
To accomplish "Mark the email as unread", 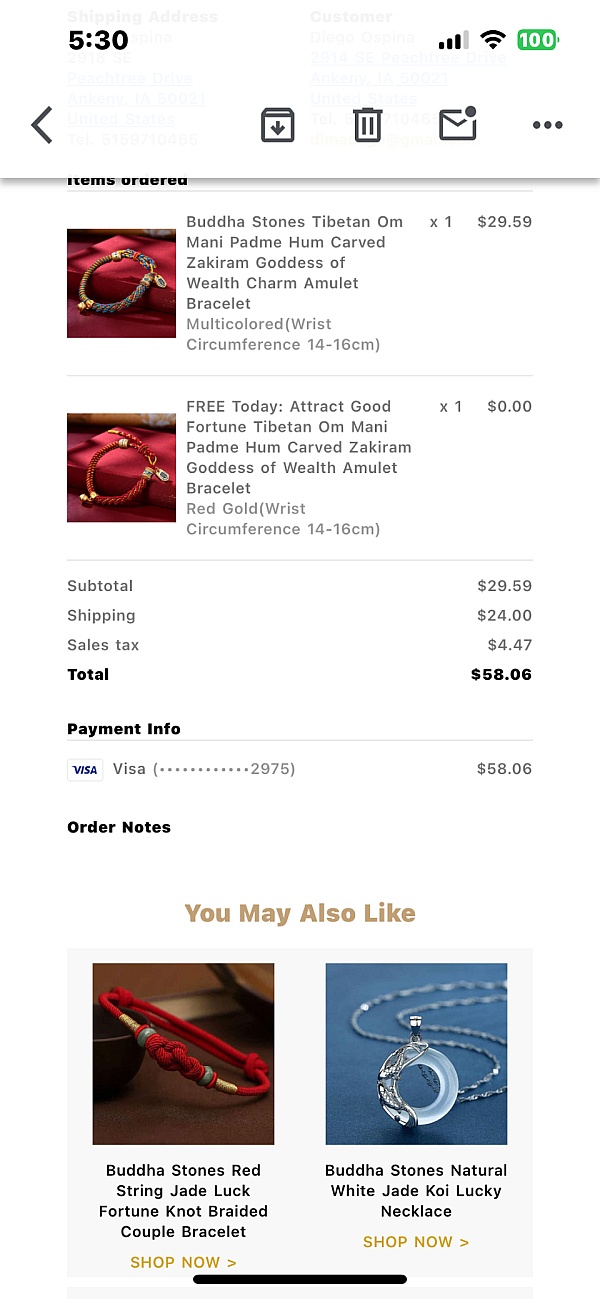I will click(x=458, y=124).
